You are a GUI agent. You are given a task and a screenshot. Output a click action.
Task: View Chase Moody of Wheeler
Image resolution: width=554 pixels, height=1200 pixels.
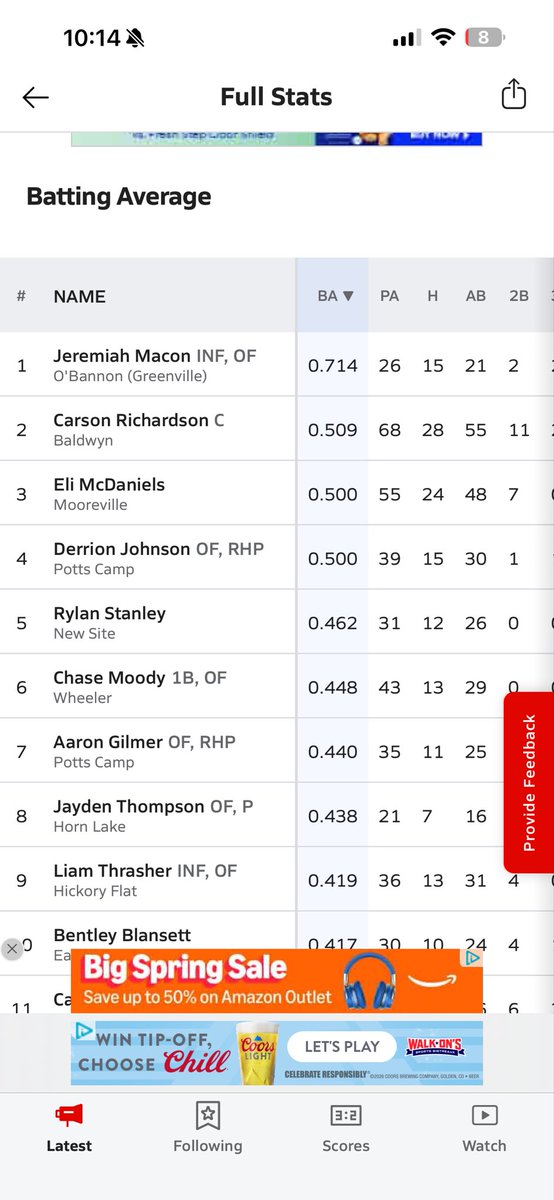[x=277, y=687]
